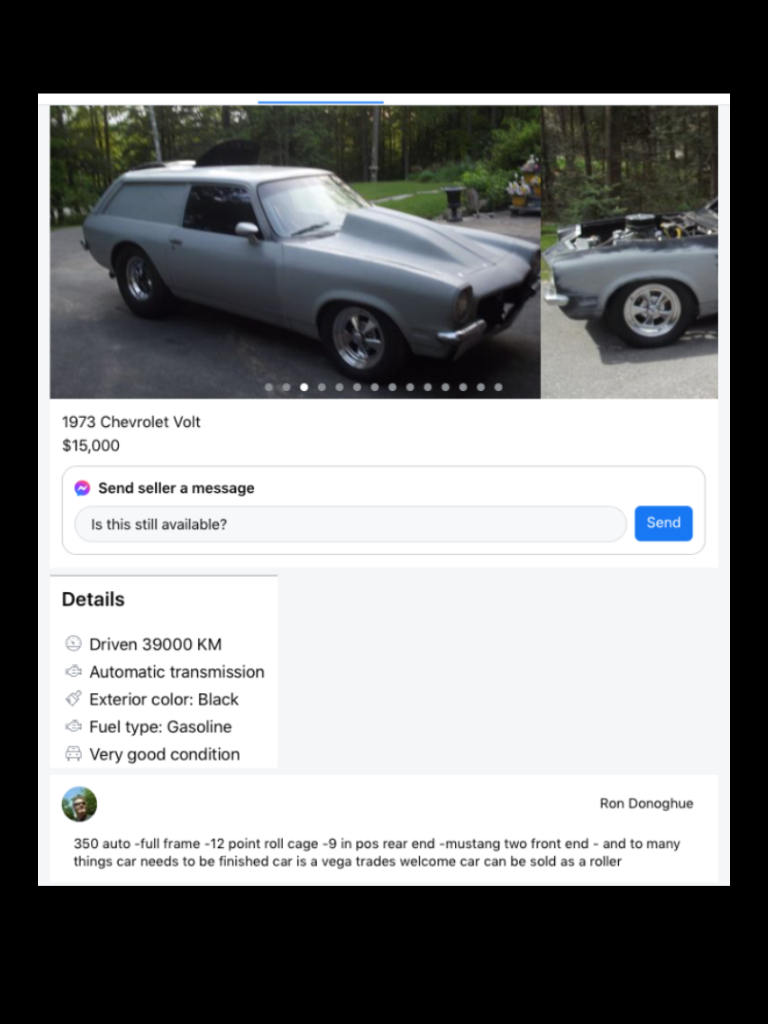Screen dimensions: 768x1024
Task: Edit the 'Is this still available?' message field
Action: click(x=350, y=524)
